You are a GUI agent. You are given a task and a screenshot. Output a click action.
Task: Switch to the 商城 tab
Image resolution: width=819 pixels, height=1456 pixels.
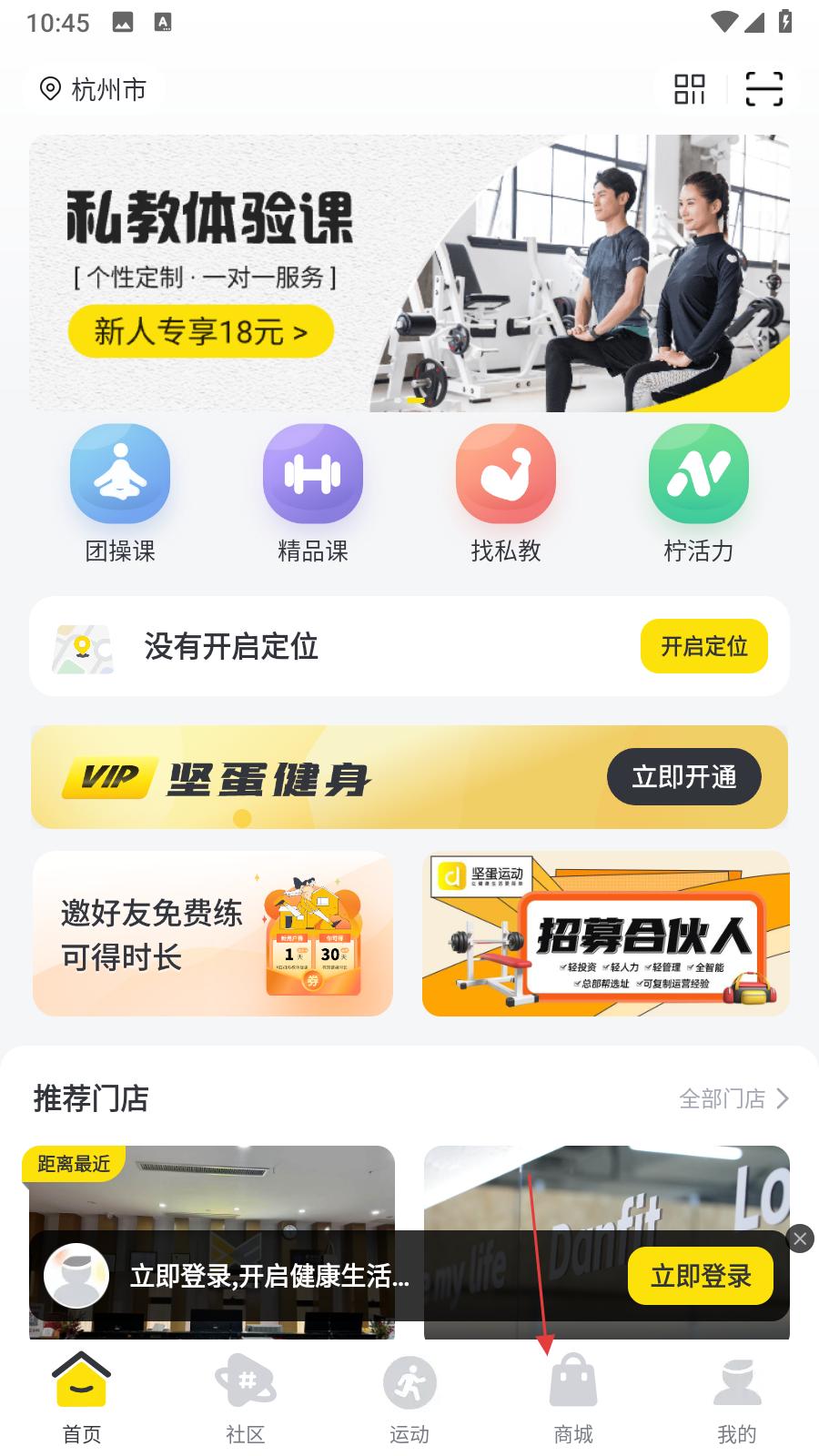point(573,1399)
